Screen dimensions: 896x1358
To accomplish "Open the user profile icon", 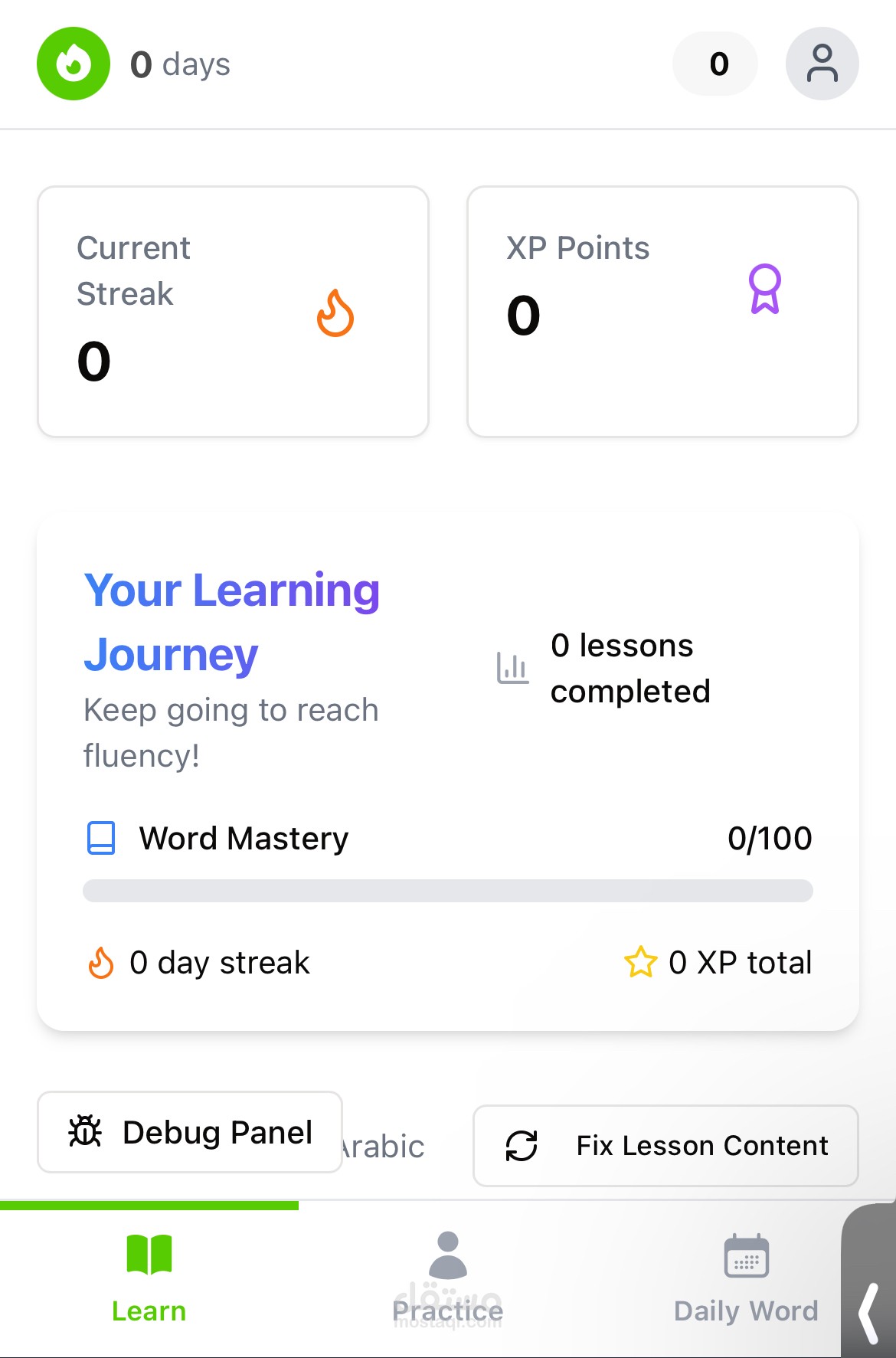I will [x=822, y=64].
